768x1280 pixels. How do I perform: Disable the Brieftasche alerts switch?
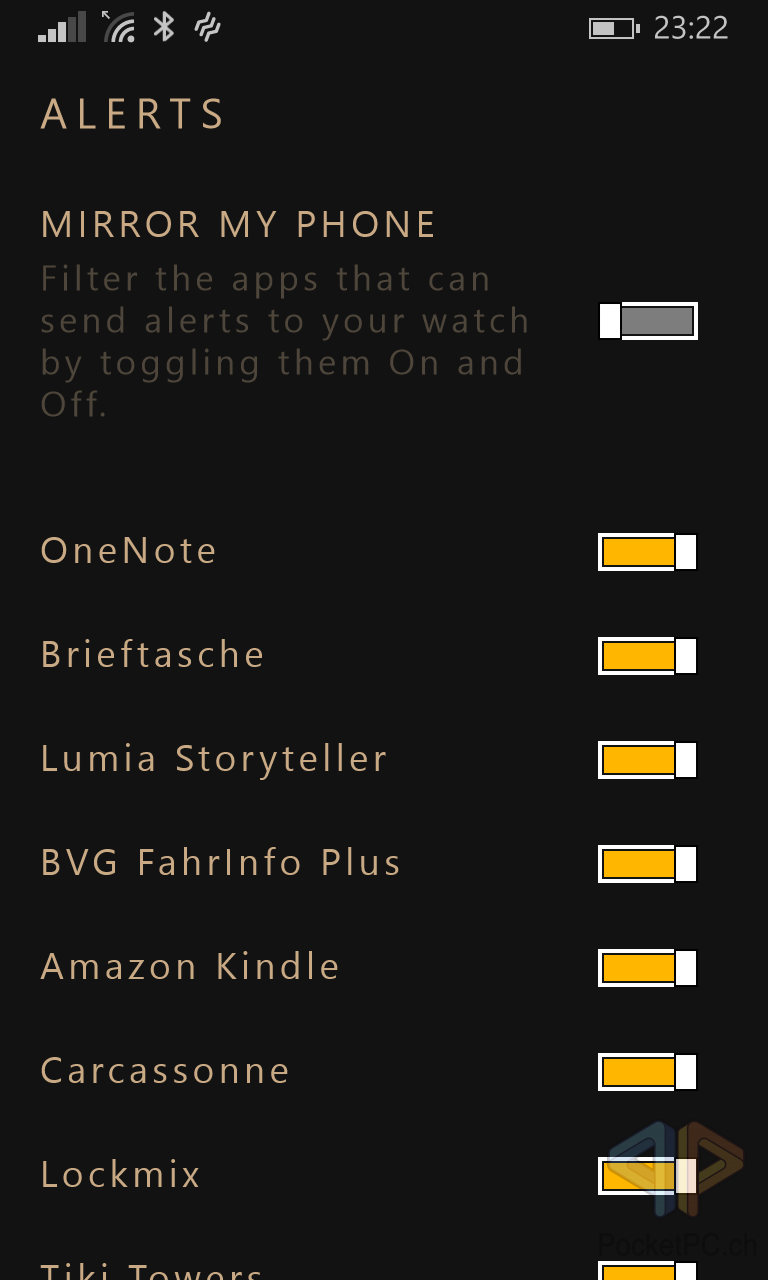pos(647,656)
